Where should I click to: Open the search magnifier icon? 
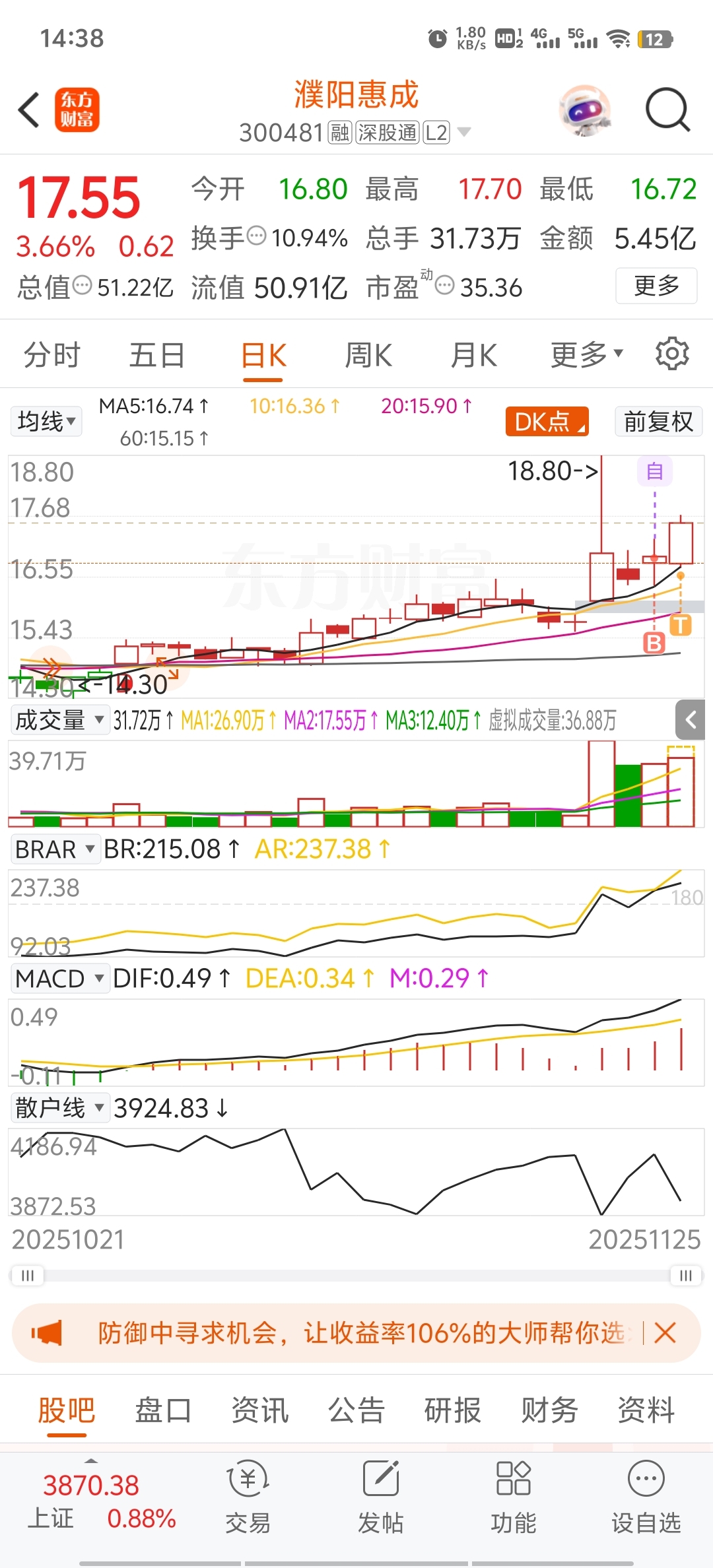(667, 110)
